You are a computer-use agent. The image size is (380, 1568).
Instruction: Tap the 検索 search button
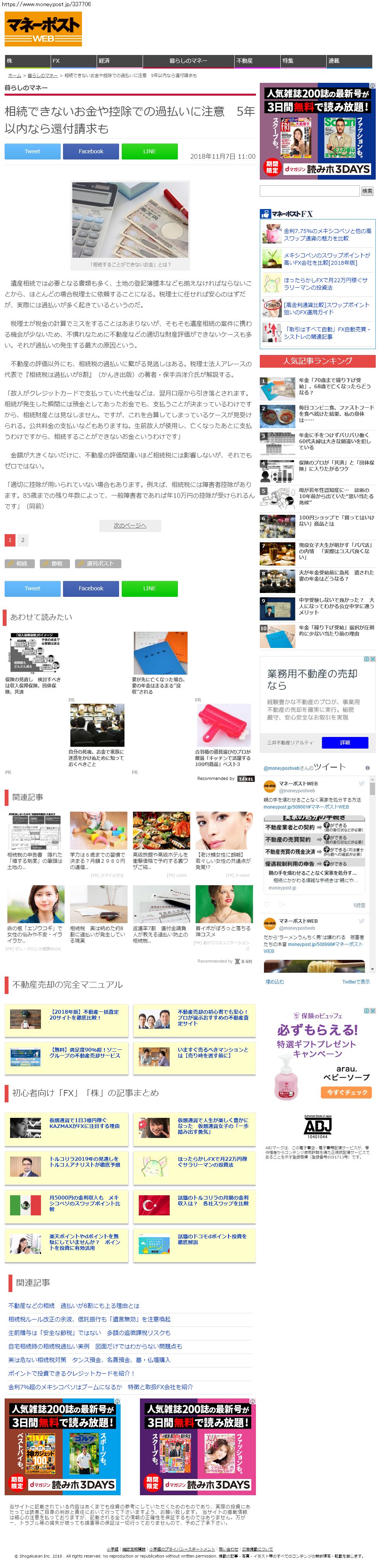pos(366,191)
